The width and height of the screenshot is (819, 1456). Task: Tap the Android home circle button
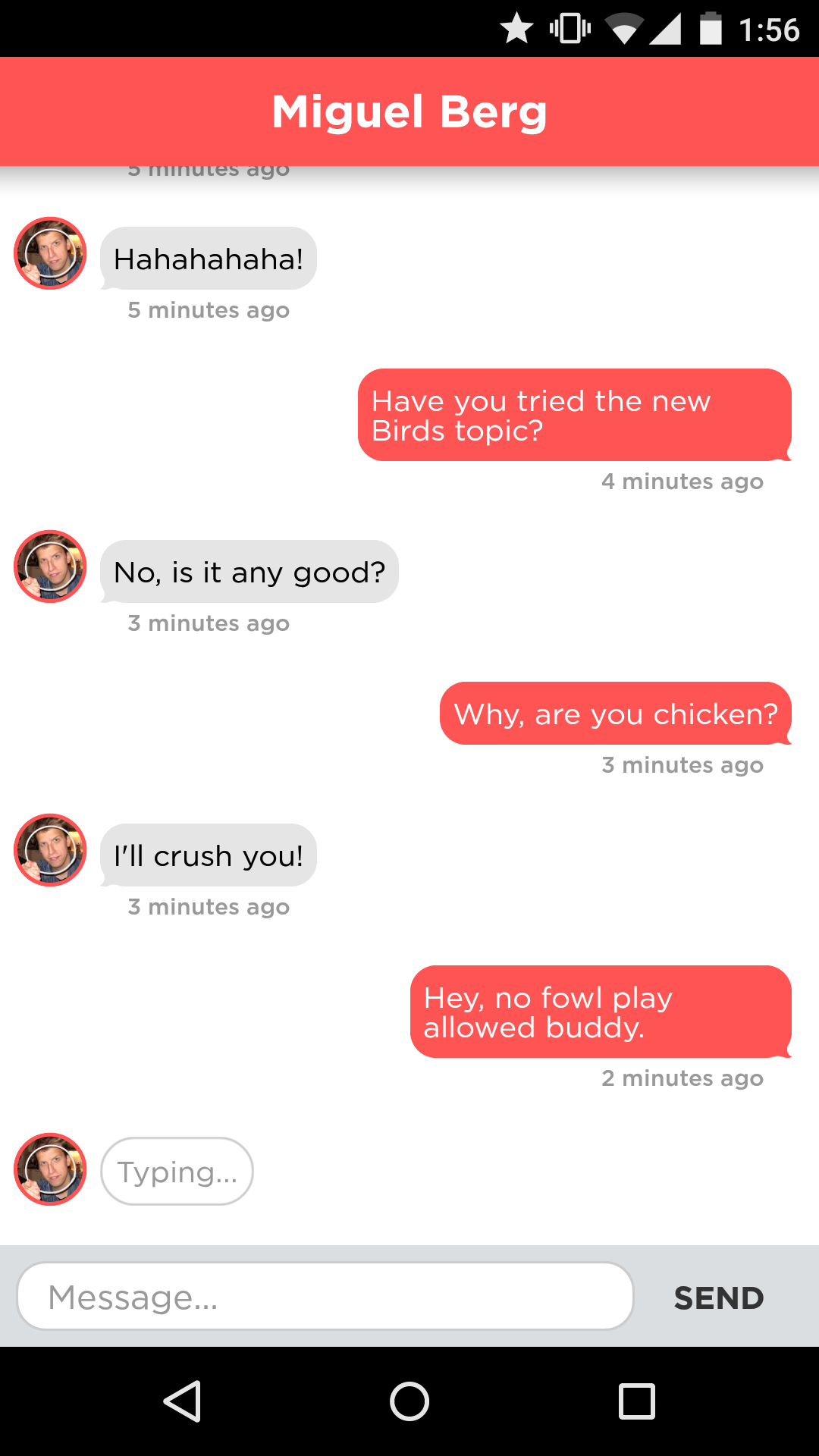(409, 1401)
